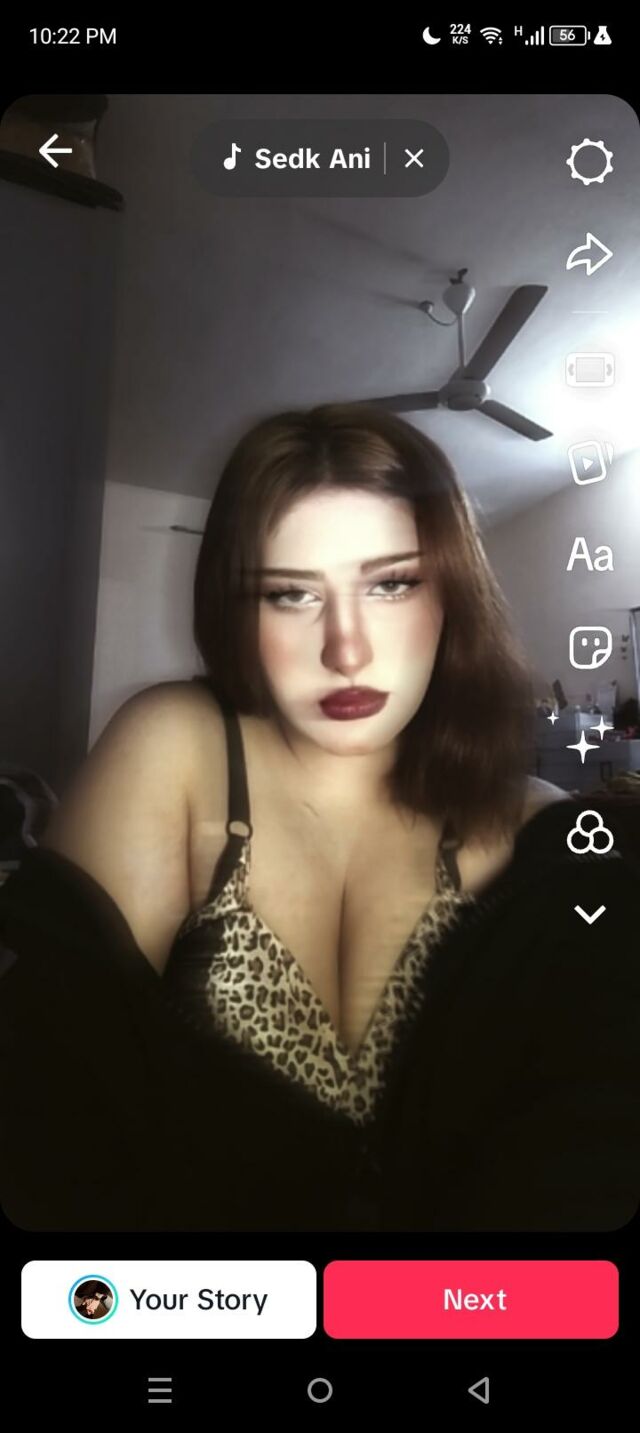
Task: Continue with the Next button
Action: [471, 1299]
